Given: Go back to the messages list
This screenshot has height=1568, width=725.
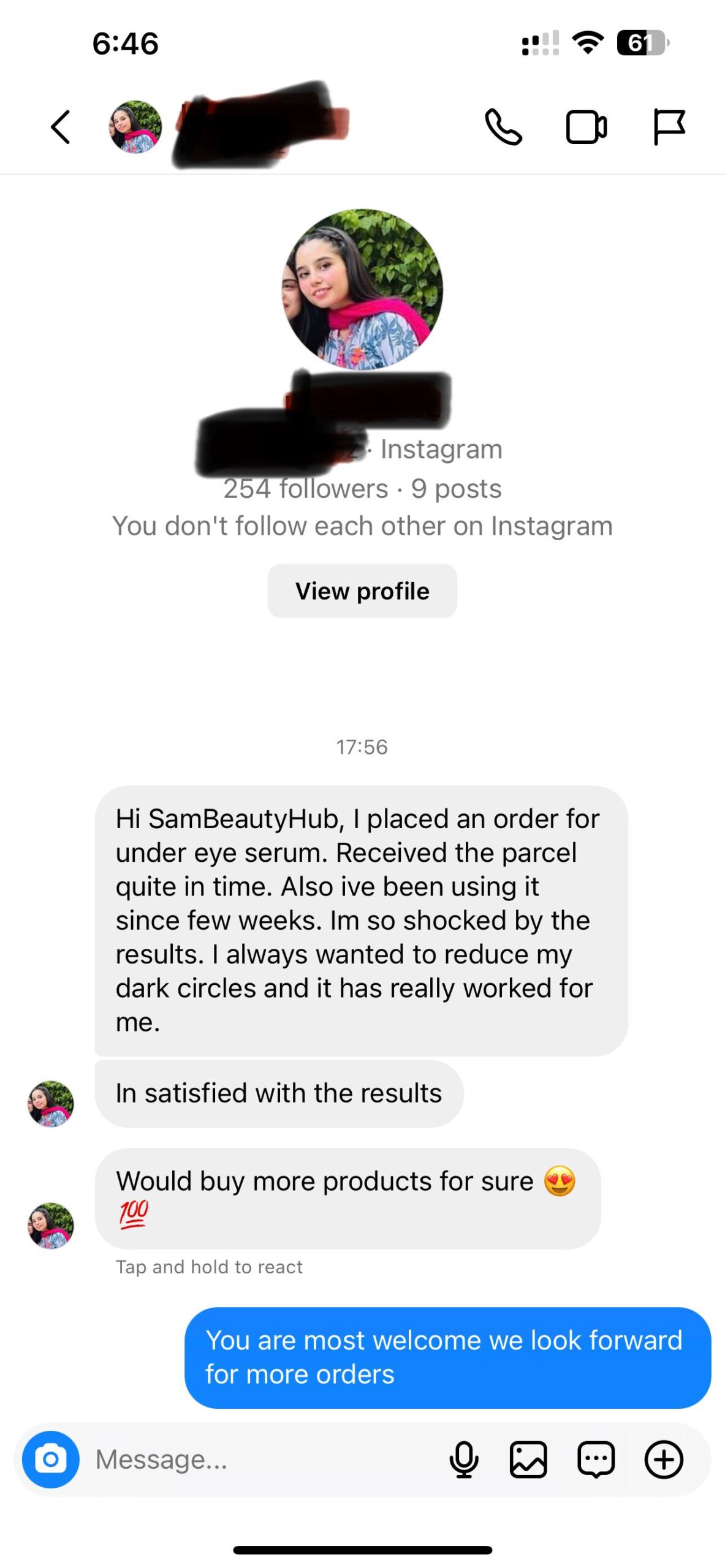Looking at the screenshot, I should click(60, 127).
